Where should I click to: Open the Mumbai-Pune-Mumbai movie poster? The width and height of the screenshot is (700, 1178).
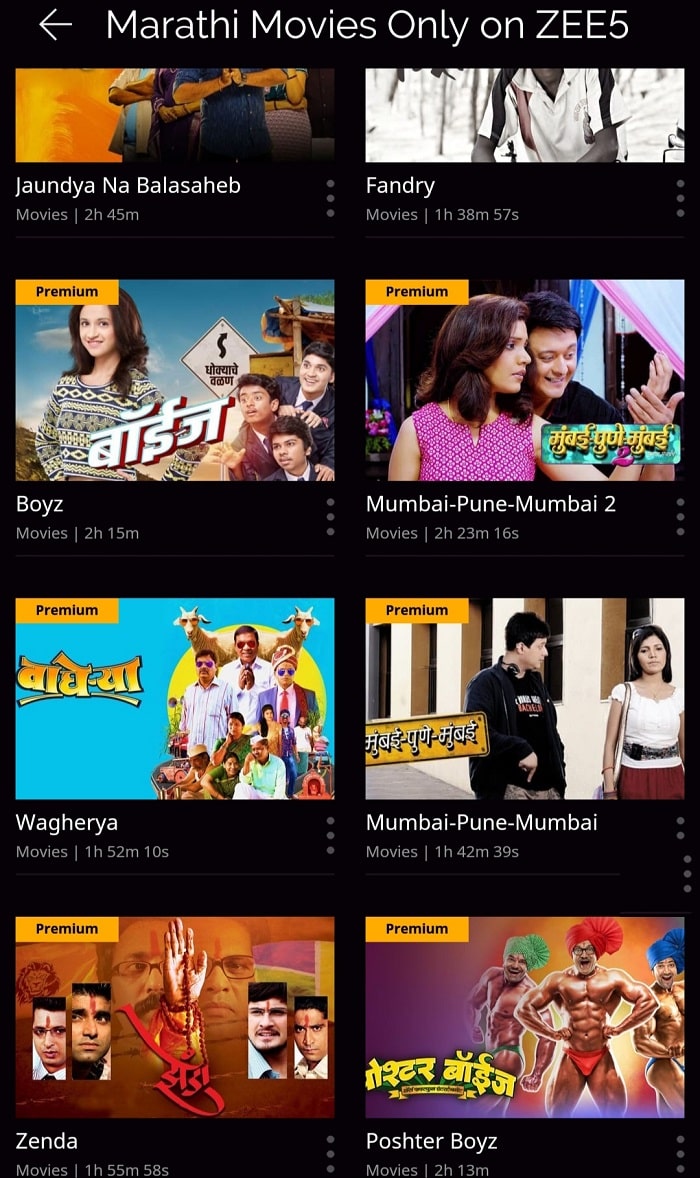click(525, 698)
